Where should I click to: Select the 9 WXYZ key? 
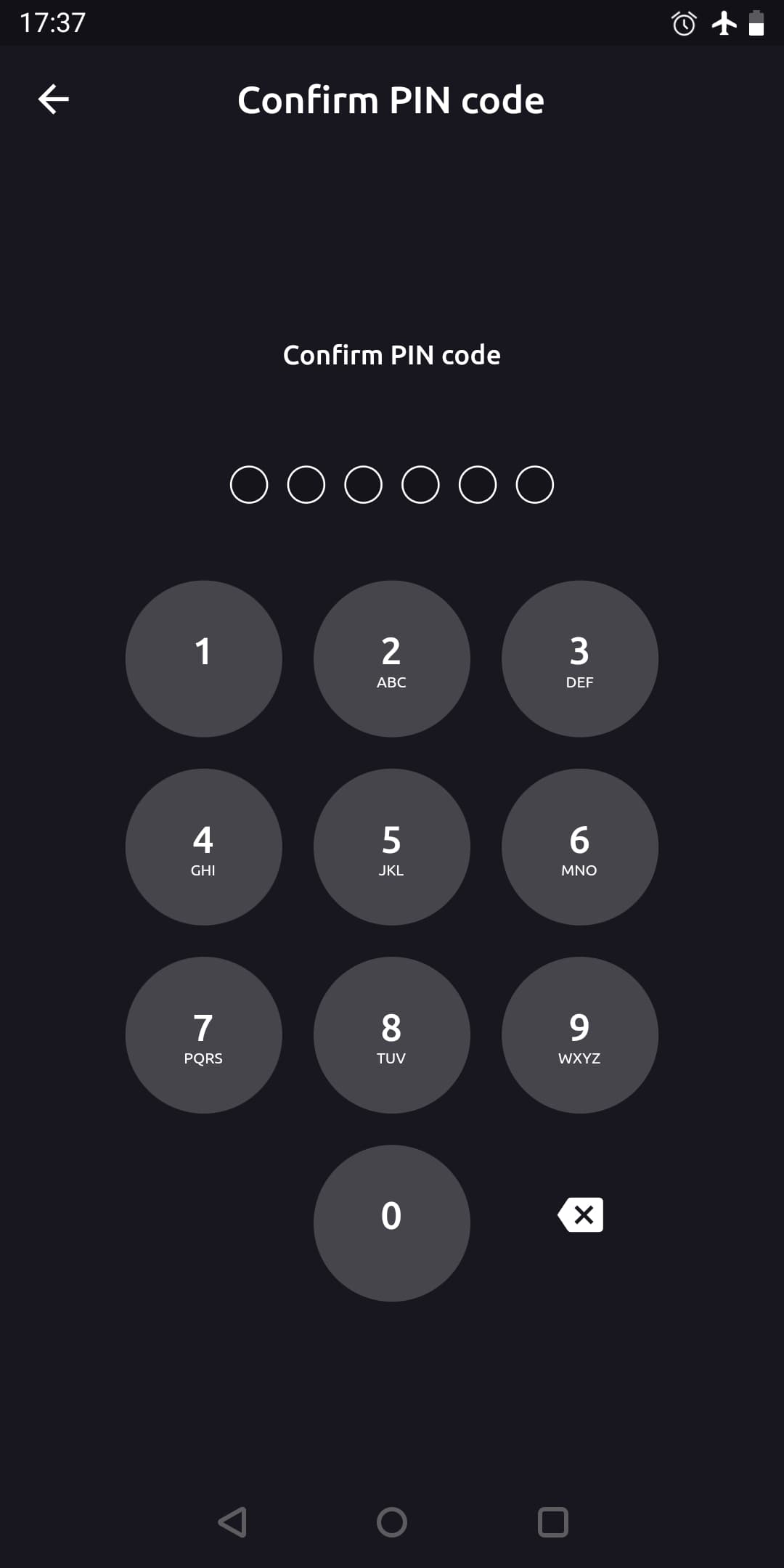[579, 1034]
